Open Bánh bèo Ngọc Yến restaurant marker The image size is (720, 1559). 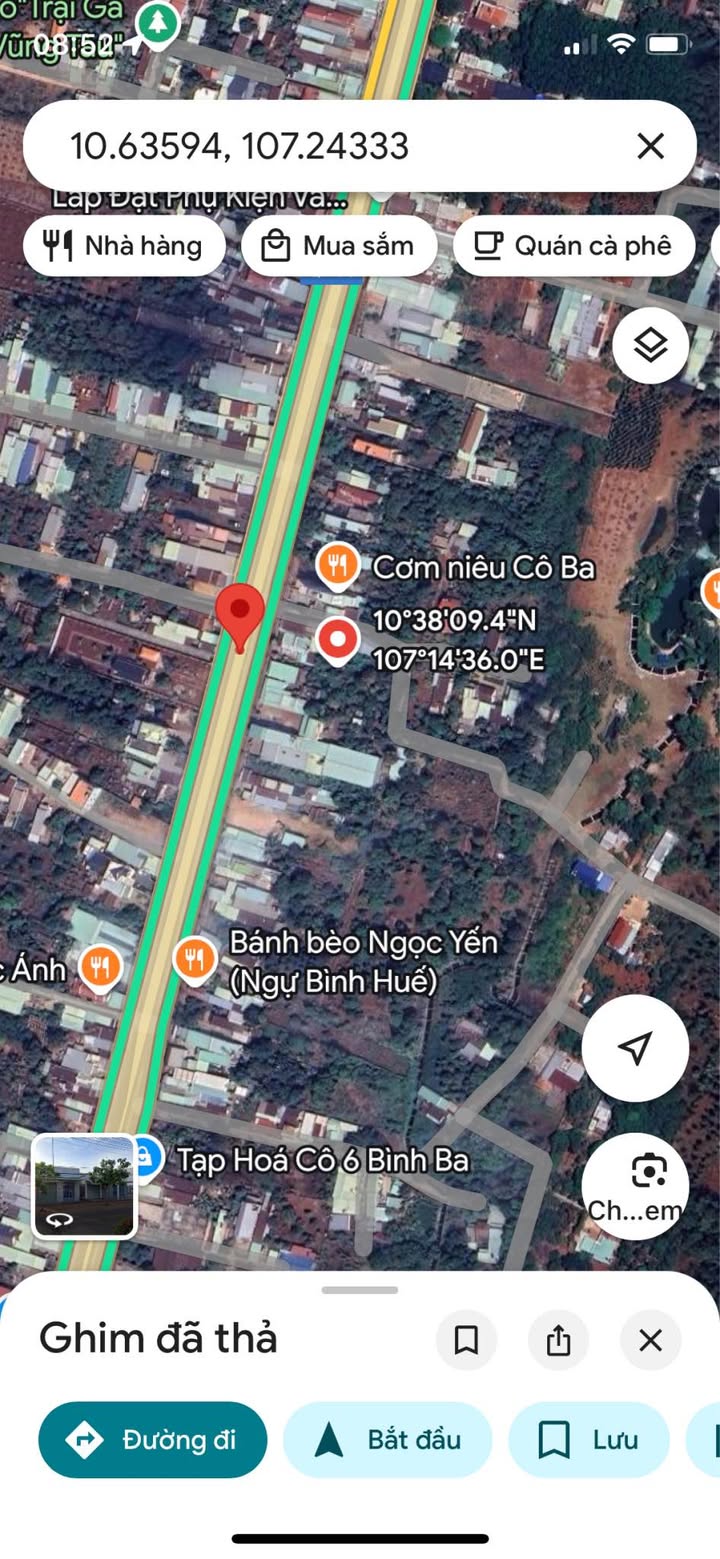click(x=195, y=958)
